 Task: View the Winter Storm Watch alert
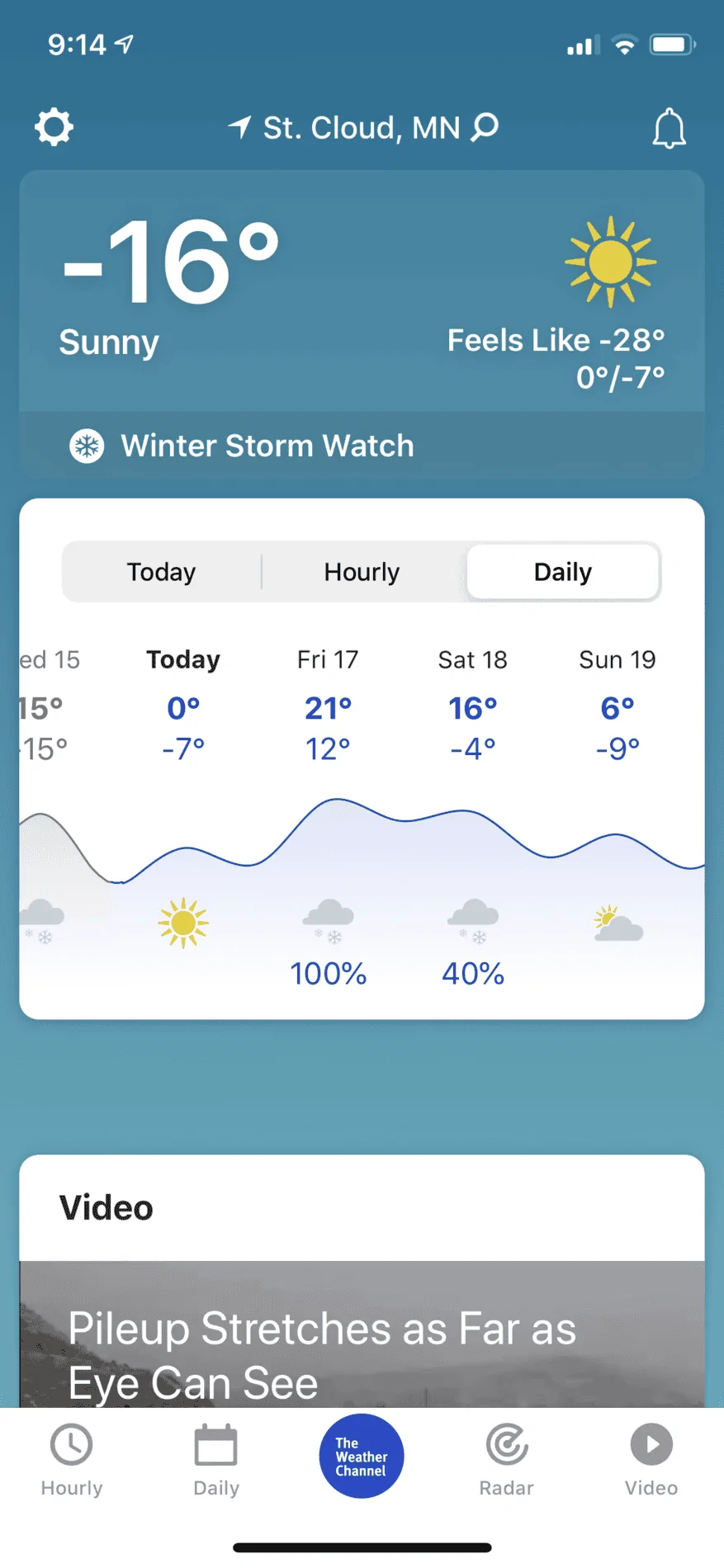pyautogui.click(x=362, y=446)
